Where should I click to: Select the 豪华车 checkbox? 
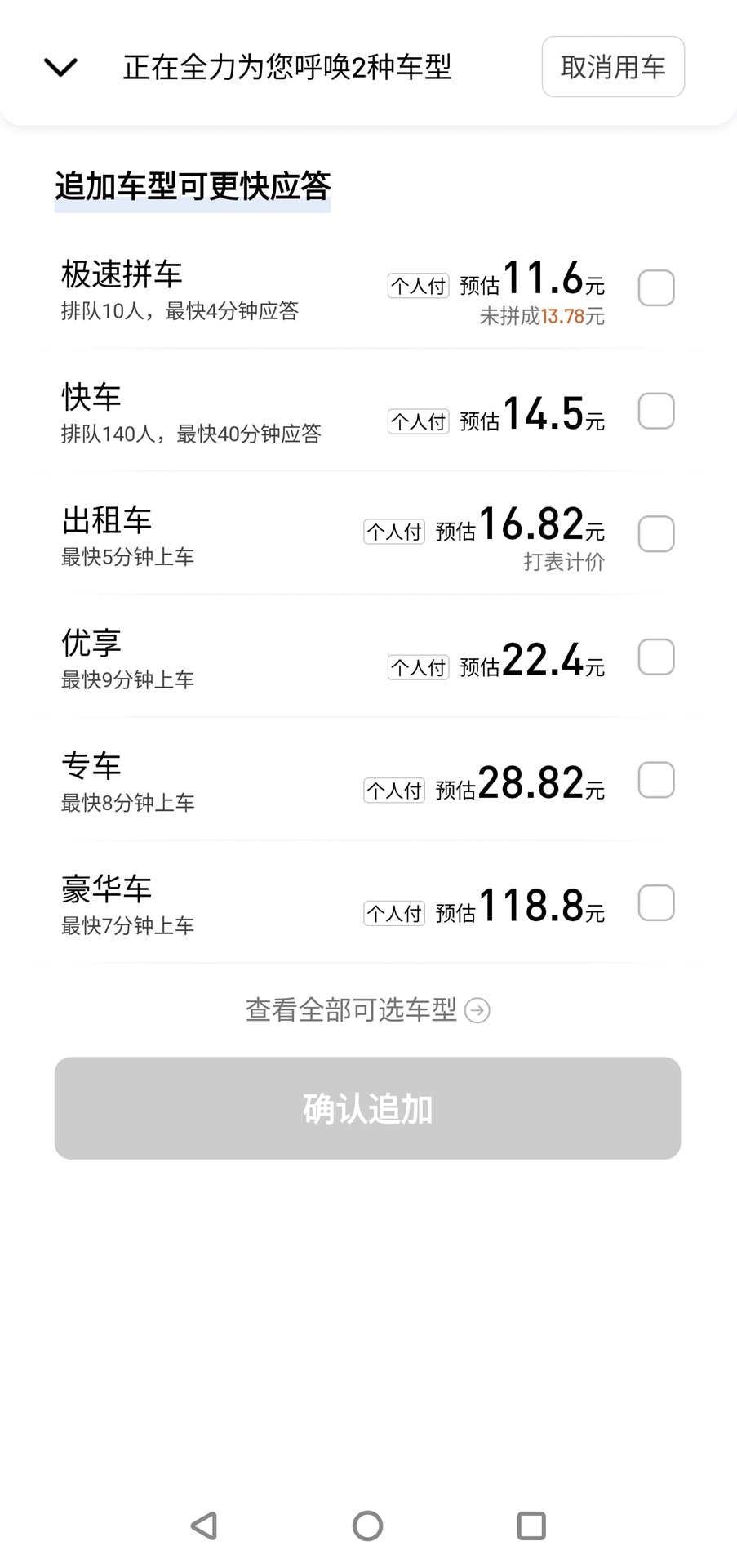(656, 903)
